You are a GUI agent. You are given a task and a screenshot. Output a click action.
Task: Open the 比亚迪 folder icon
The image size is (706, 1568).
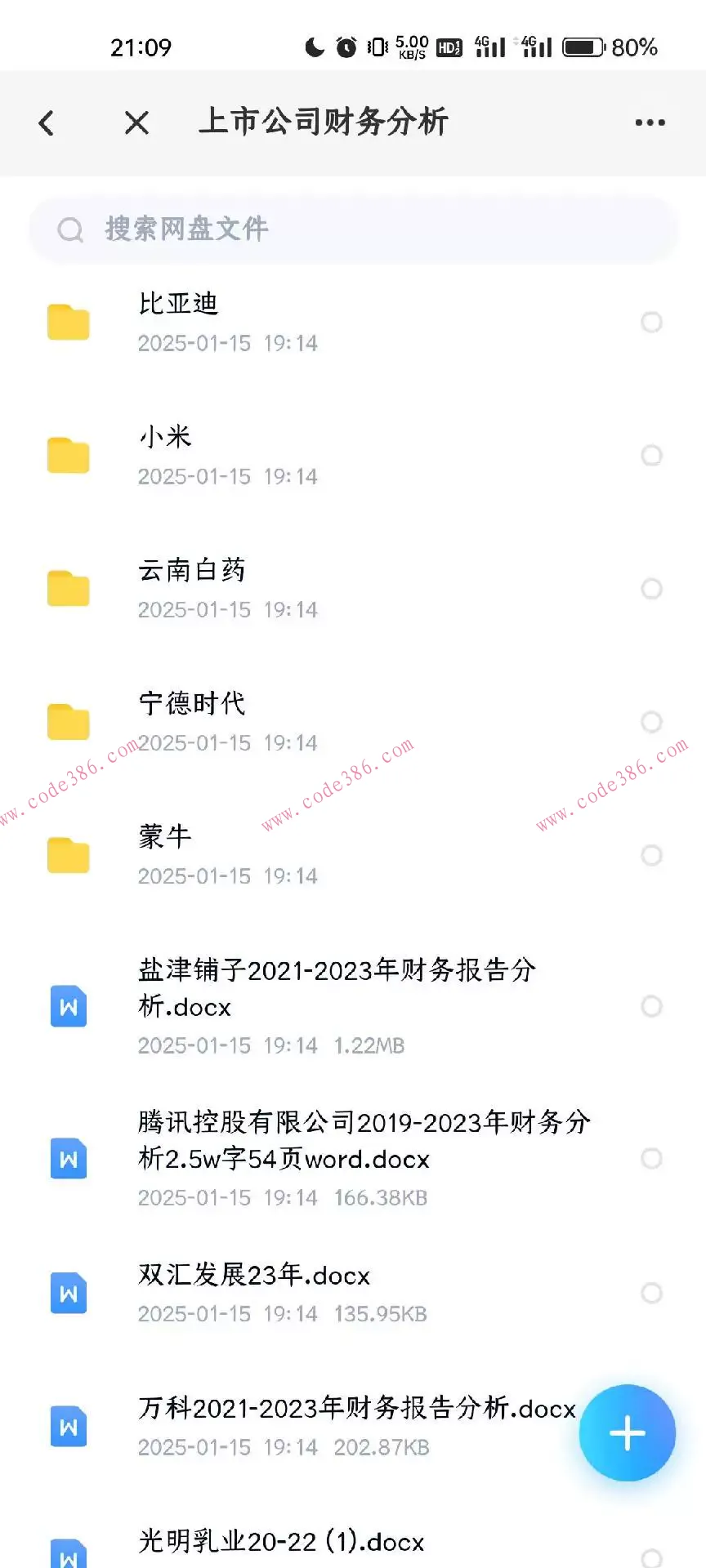pos(68,321)
